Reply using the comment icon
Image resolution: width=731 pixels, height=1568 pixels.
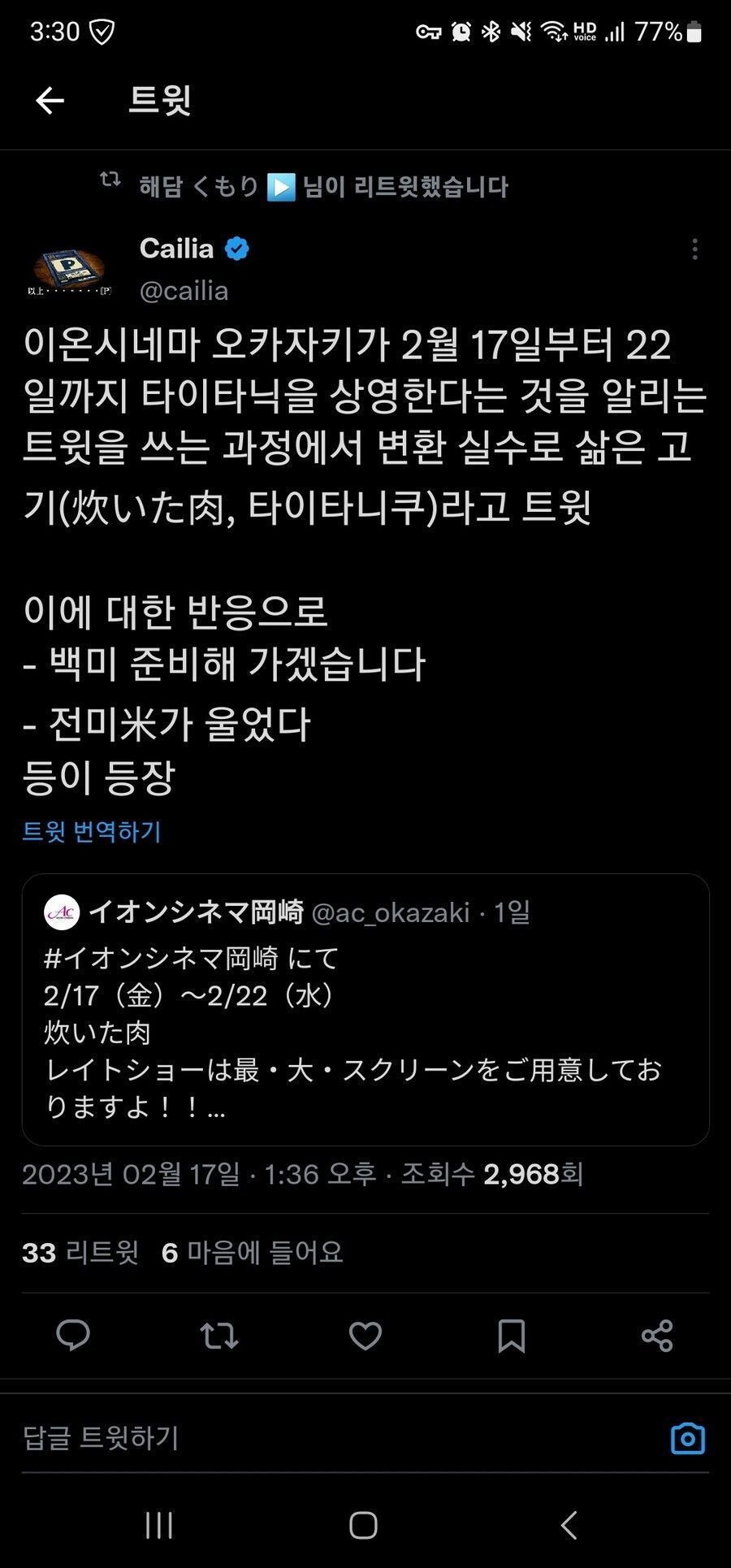coord(73,1336)
